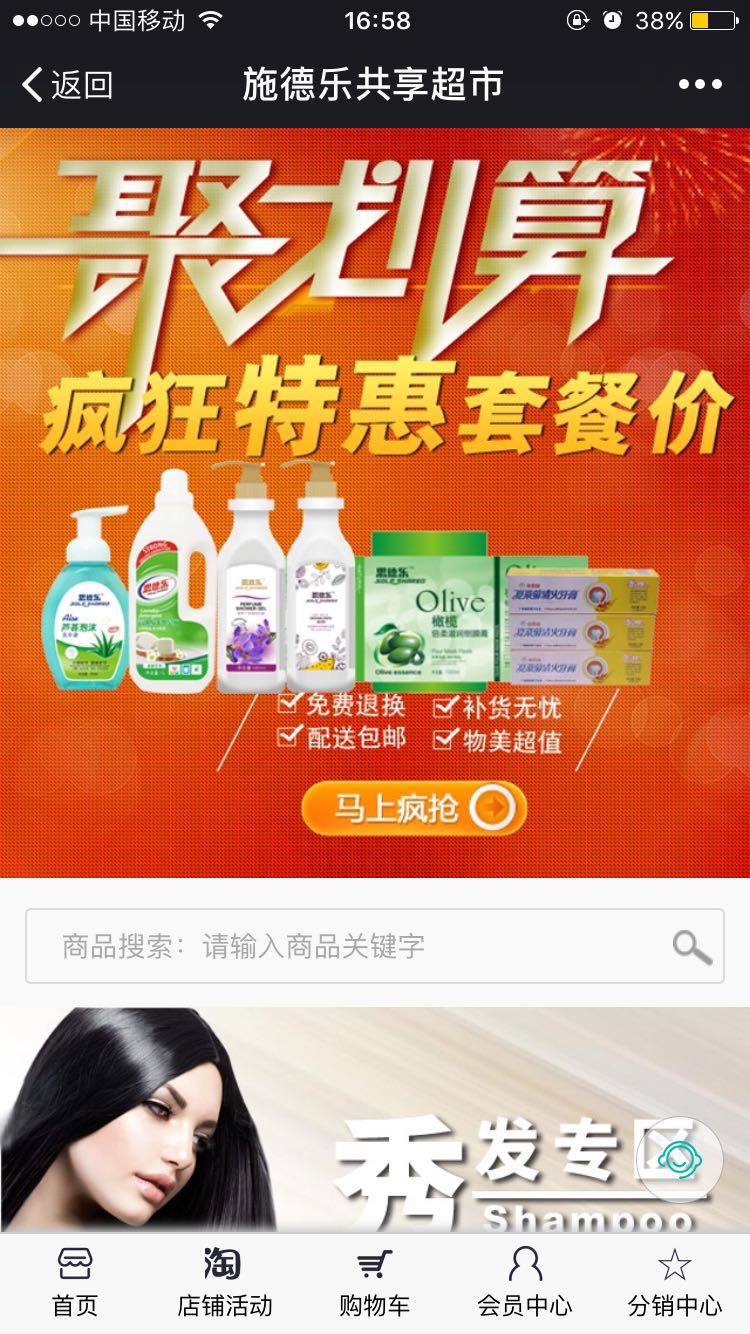Image resolution: width=750 pixels, height=1334 pixels.
Task: Switch to the 店铺活动 tab
Action: (224, 1284)
